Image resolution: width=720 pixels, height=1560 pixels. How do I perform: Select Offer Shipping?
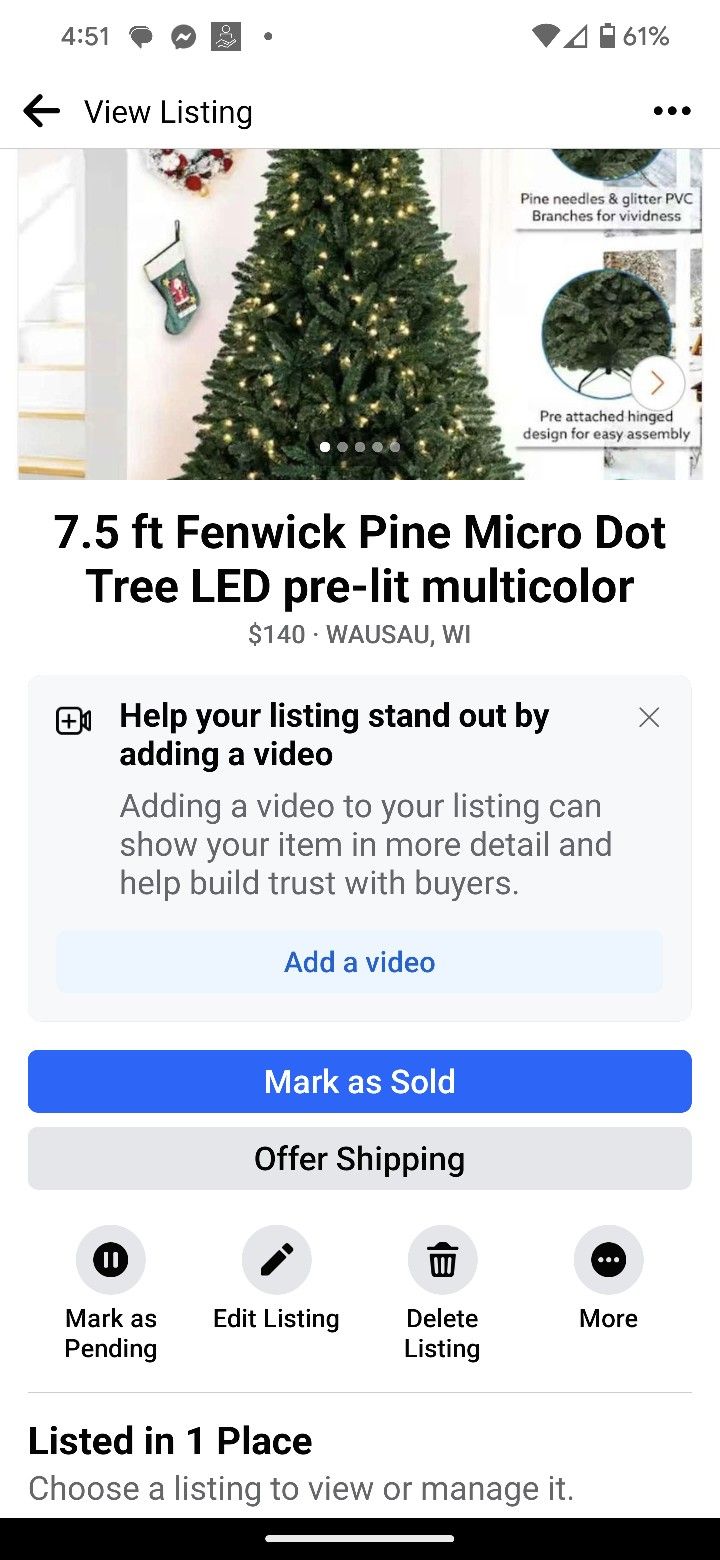[360, 1159]
